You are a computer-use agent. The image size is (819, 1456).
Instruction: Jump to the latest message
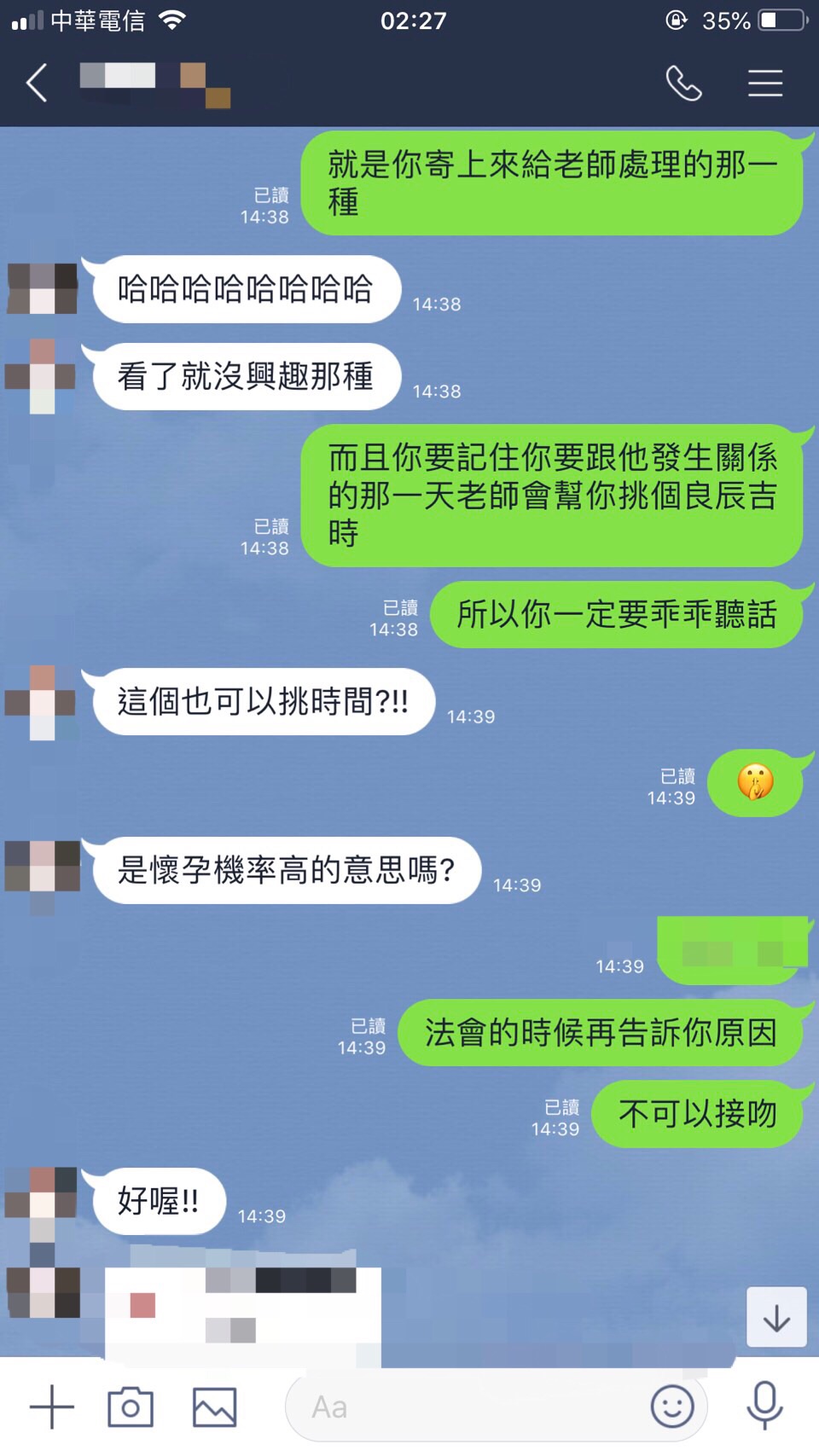[776, 1318]
